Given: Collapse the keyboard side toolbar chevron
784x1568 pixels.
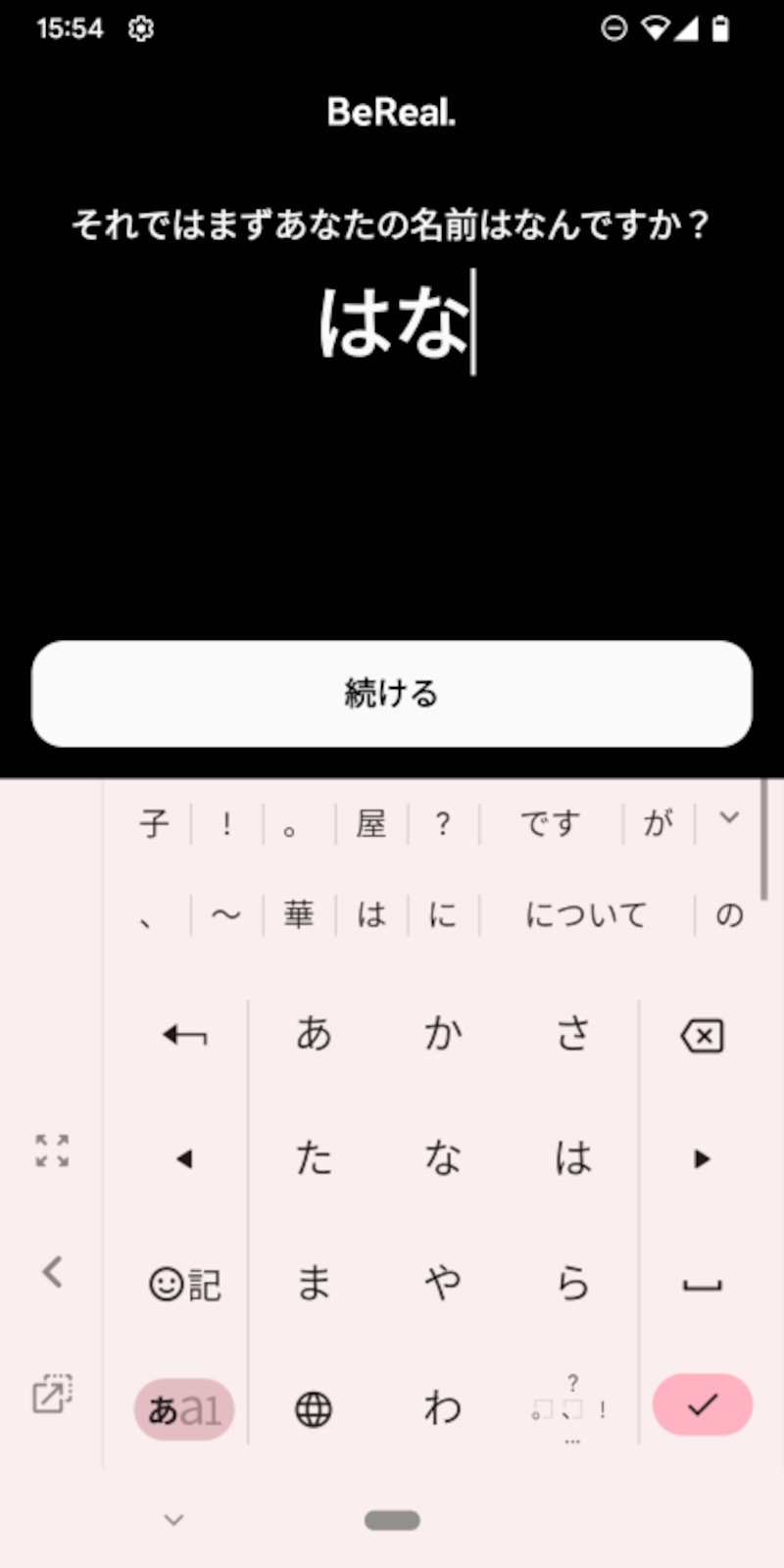Looking at the screenshot, I should [x=52, y=1272].
